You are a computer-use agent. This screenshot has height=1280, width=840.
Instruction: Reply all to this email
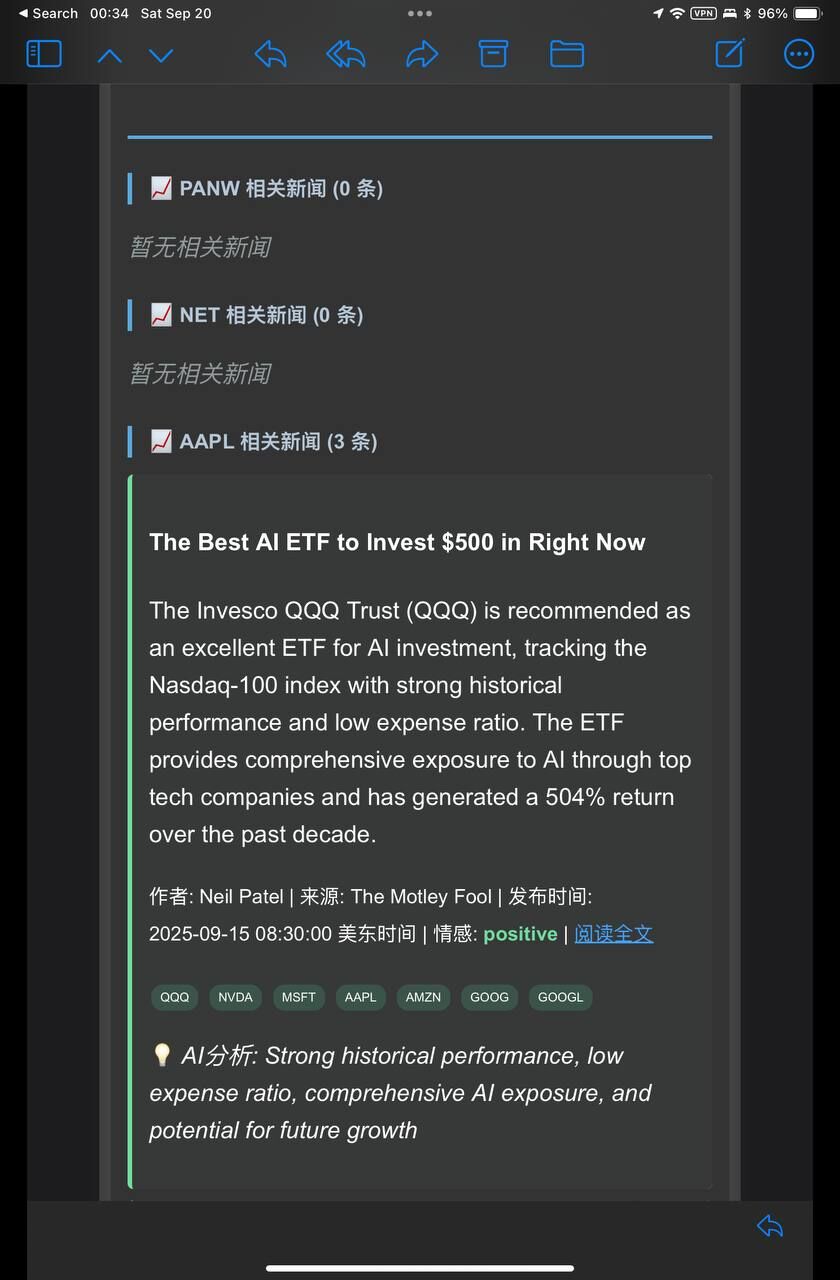point(346,54)
